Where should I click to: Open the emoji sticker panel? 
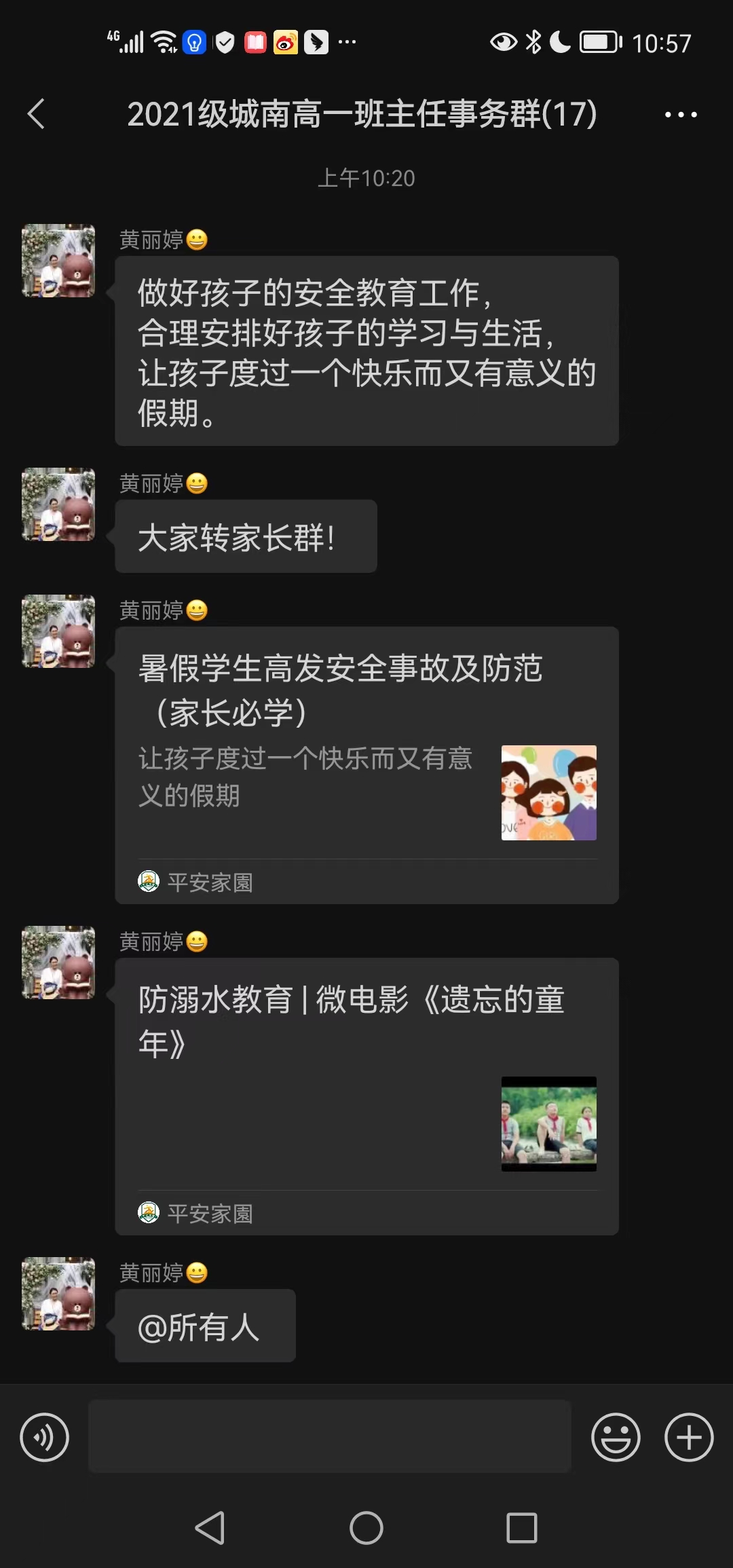pyautogui.click(x=616, y=1437)
